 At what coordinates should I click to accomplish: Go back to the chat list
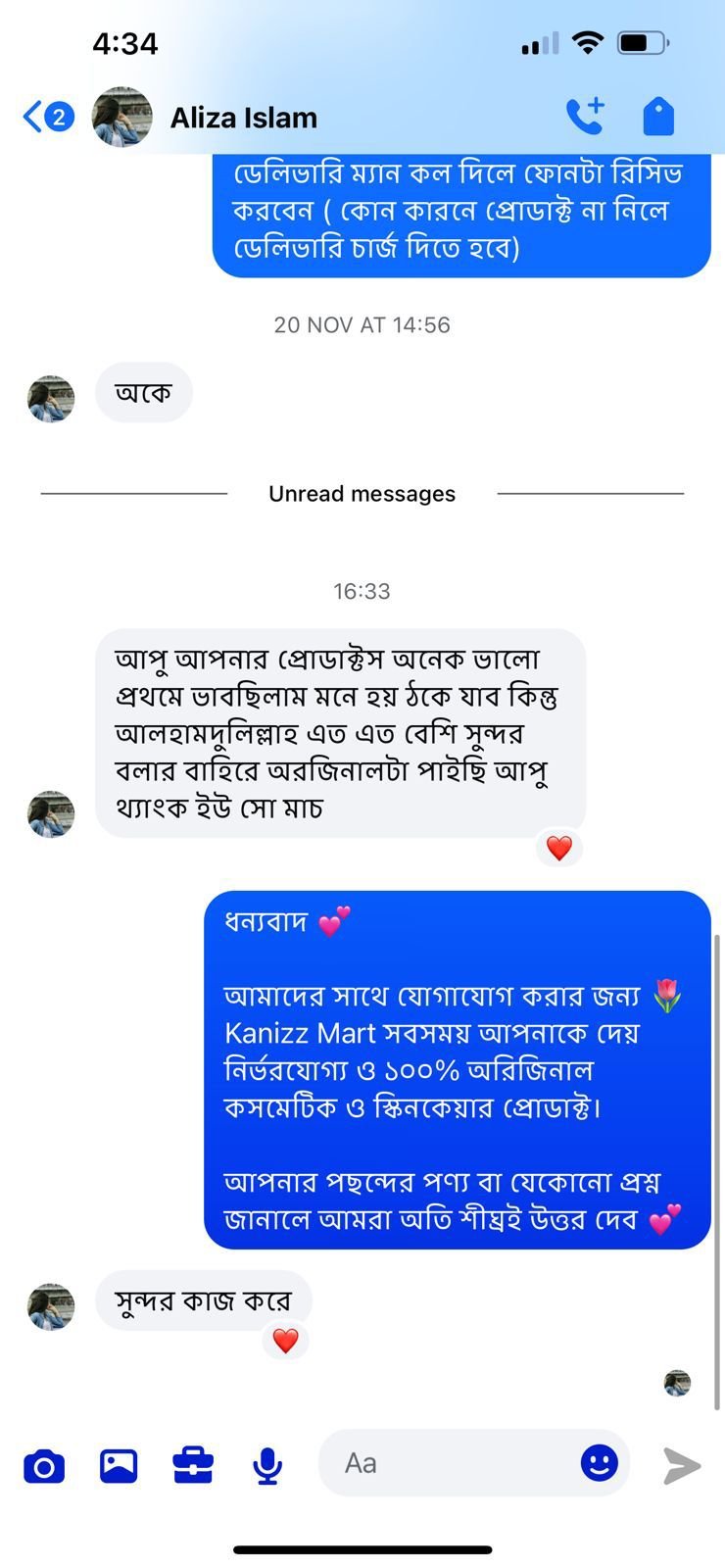coord(47,118)
